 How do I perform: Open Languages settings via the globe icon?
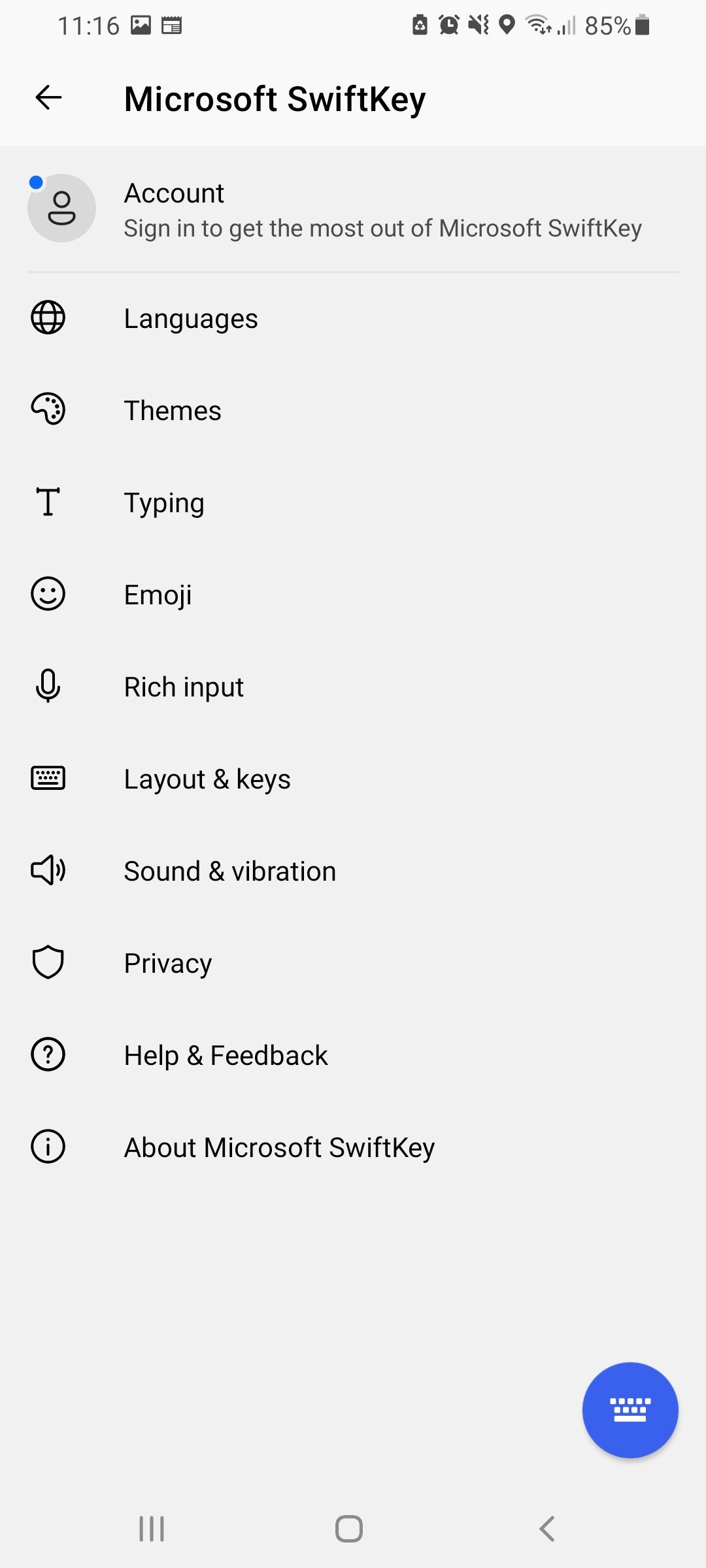coord(48,318)
